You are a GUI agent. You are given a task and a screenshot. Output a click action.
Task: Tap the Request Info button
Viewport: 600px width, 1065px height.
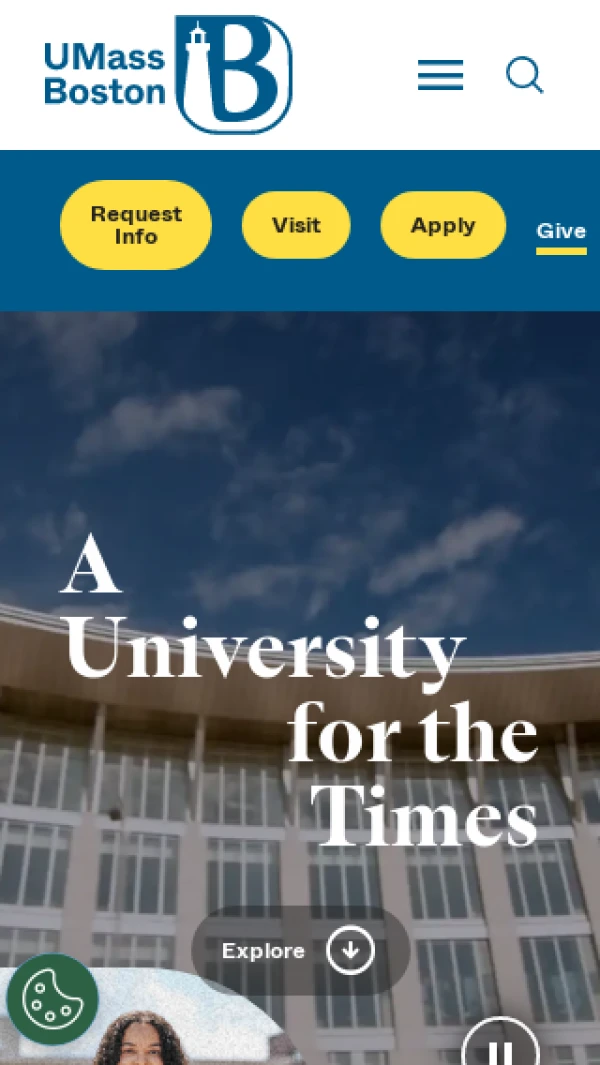click(x=136, y=225)
